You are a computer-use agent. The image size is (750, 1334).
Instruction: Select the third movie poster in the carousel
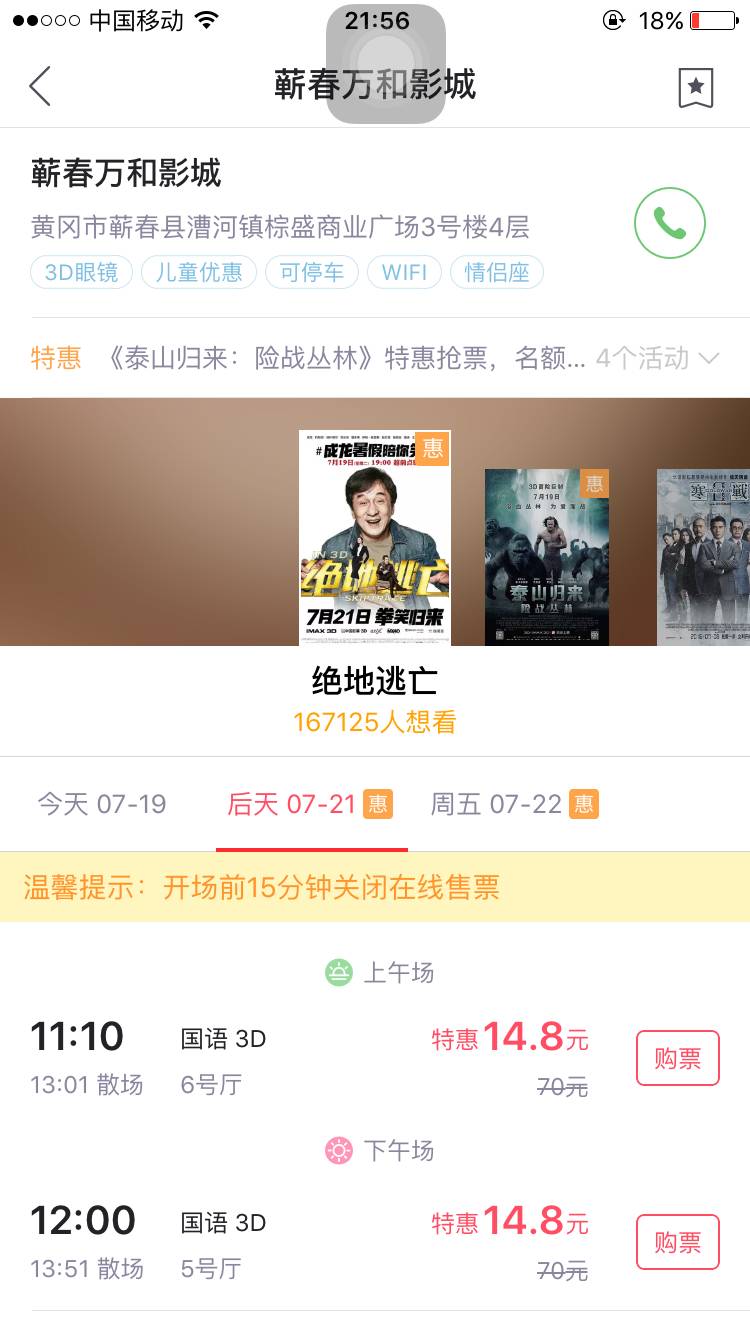tap(703, 556)
